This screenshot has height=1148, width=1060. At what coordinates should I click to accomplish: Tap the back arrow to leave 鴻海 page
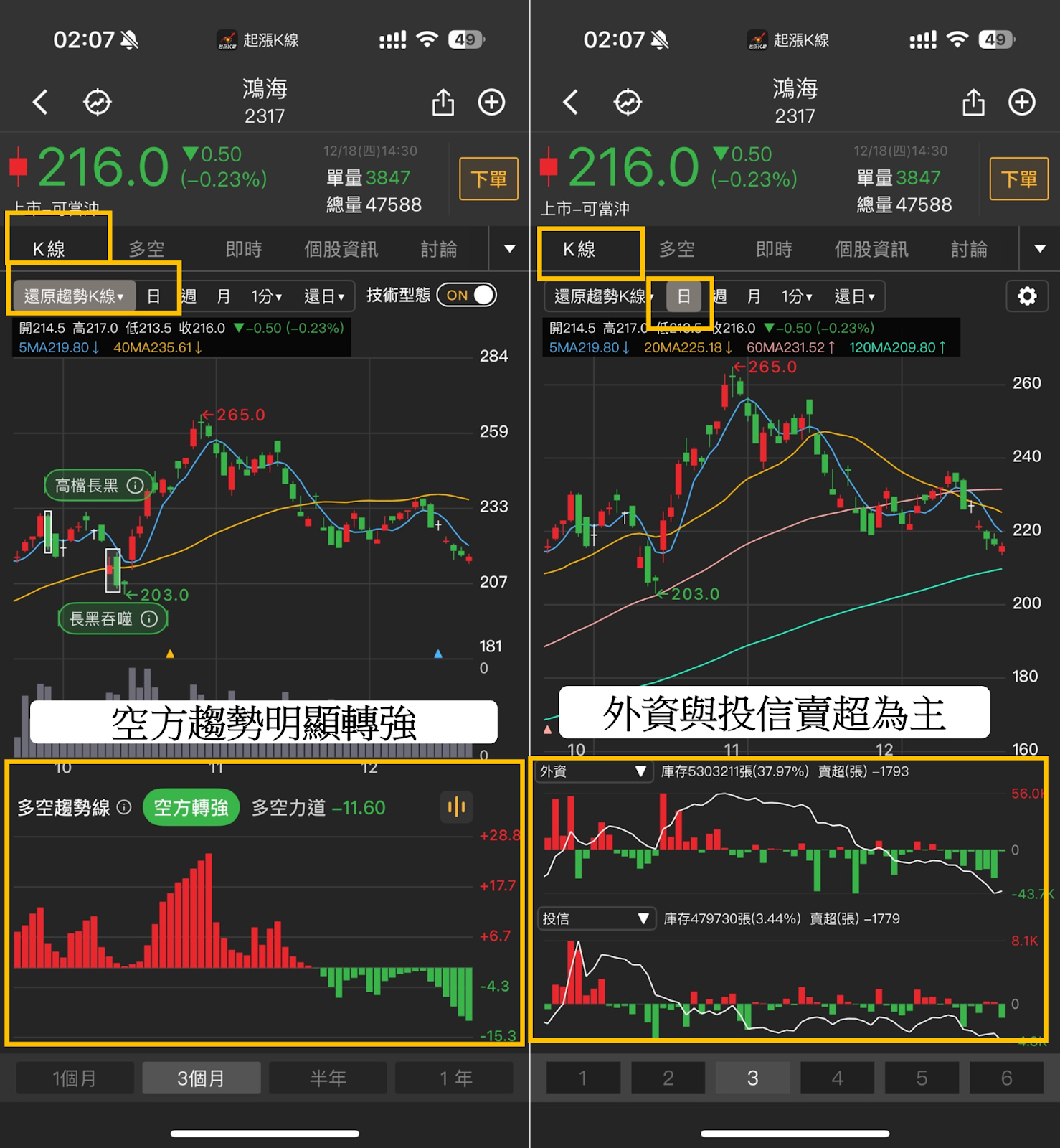tap(41, 103)
